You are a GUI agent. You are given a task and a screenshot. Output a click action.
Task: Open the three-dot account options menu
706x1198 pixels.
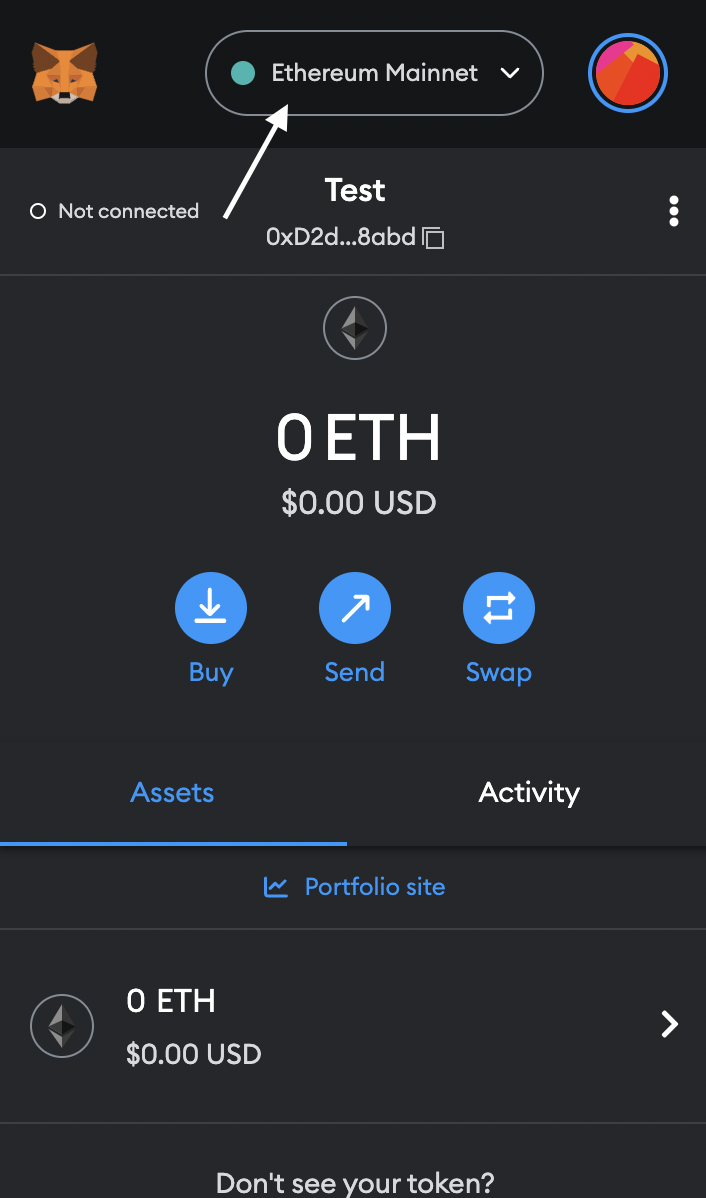click(673, 212)
